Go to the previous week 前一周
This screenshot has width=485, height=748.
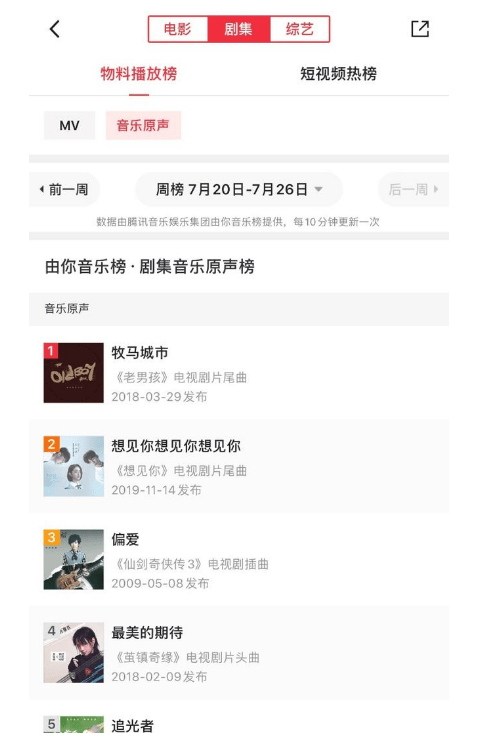[x=64, y=189]
